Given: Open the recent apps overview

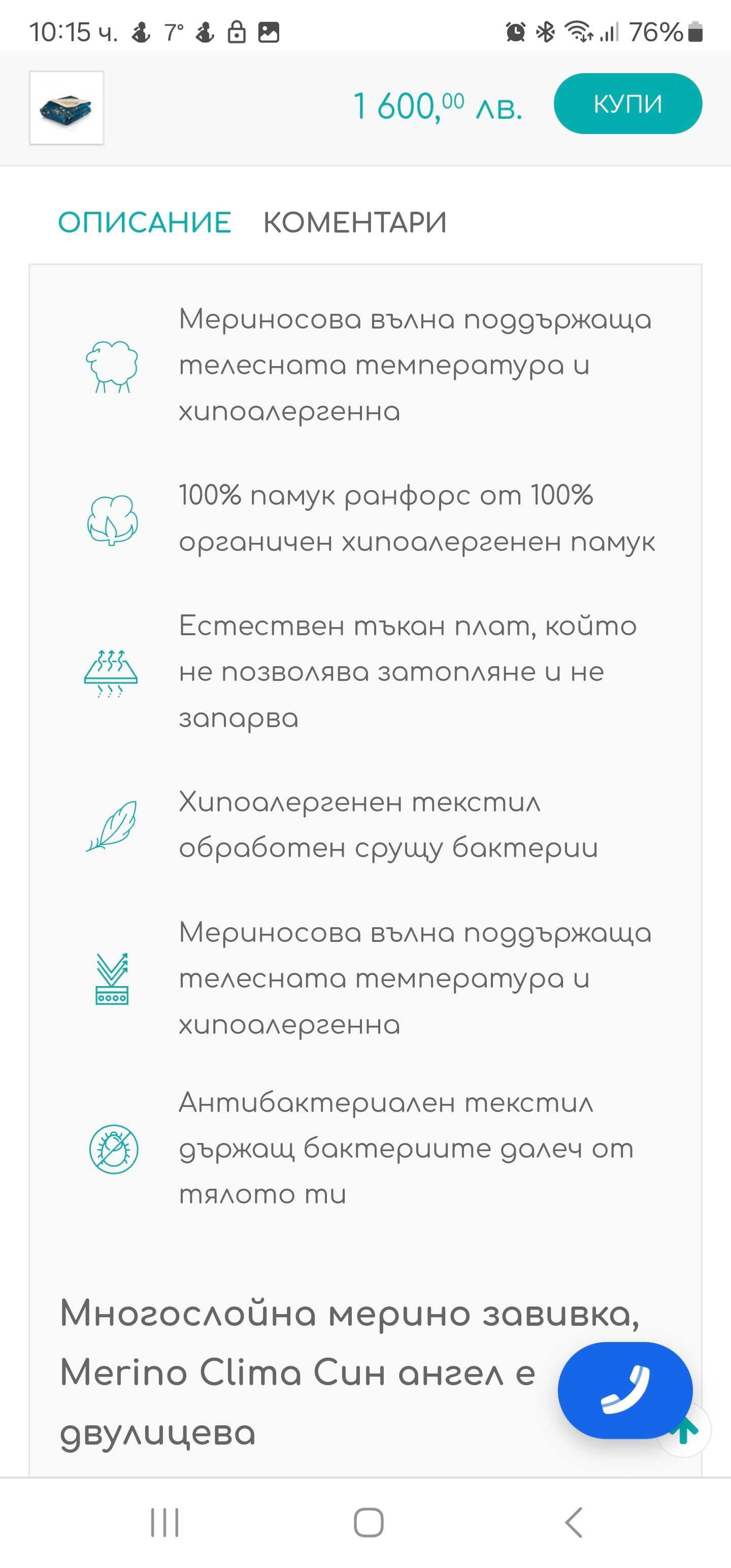Looking at the screenshot, I should (x=164, y=1522).
